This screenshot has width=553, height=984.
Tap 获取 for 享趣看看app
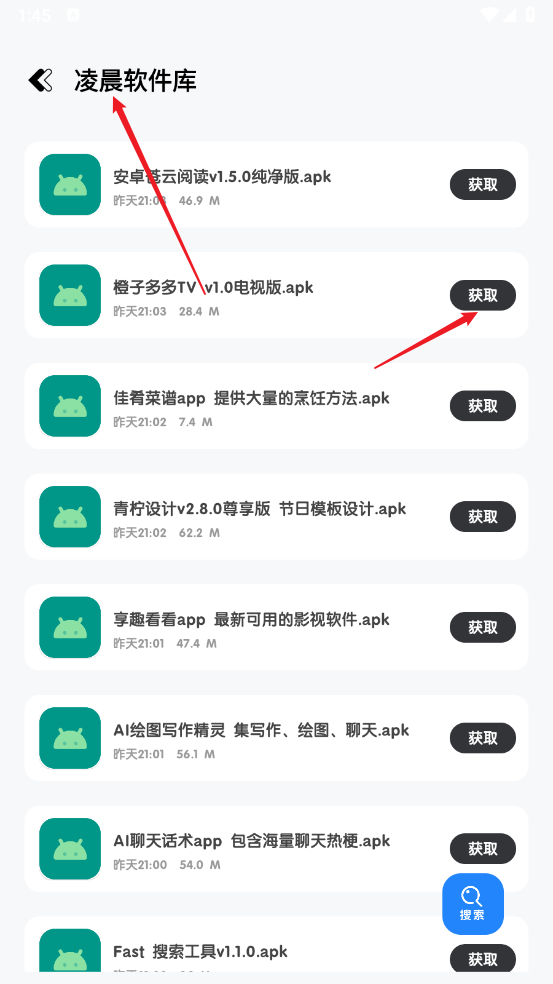483,627
